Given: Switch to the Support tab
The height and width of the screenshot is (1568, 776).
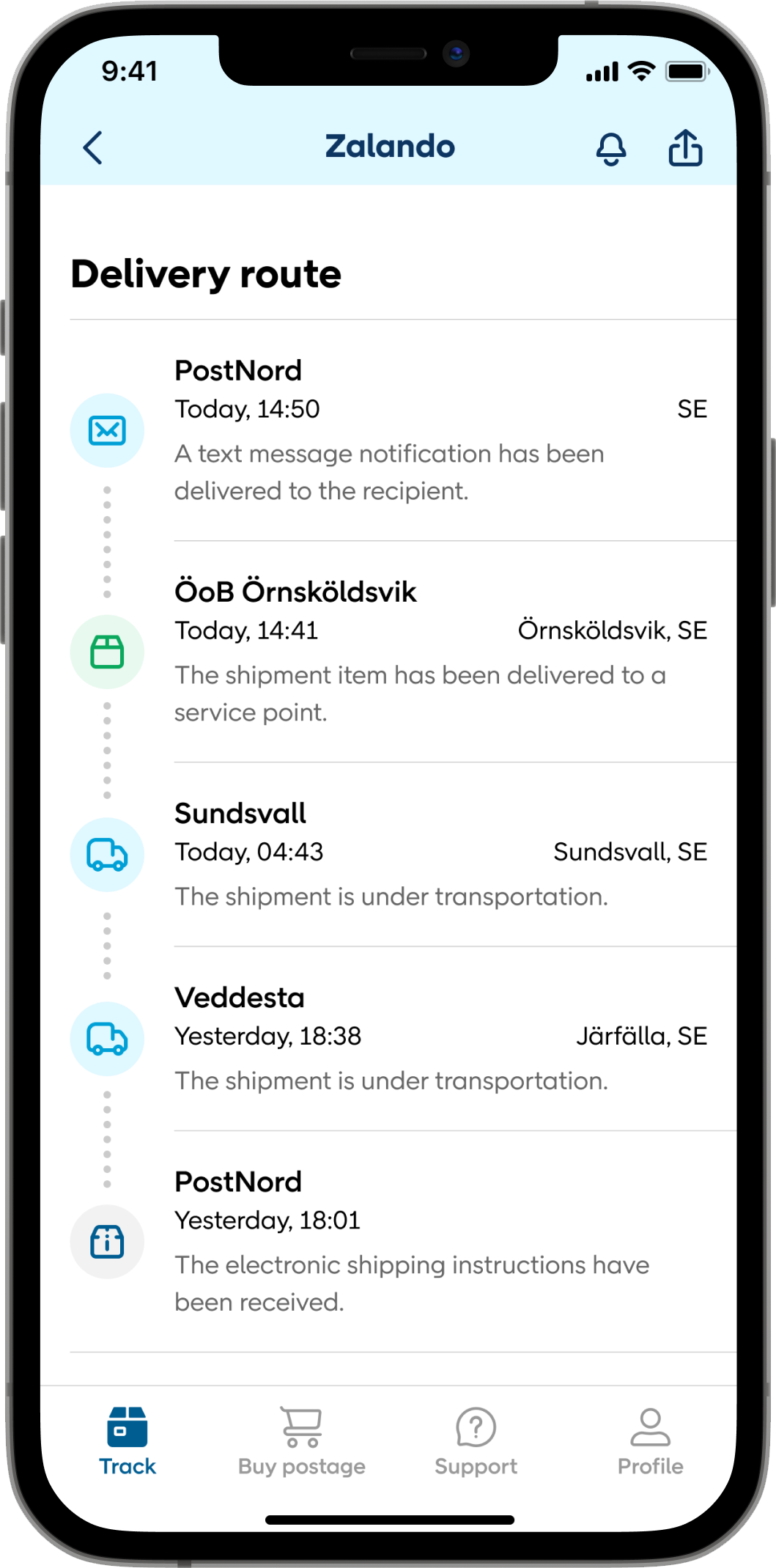Looking at the screenshot, I should [476, 1441].
